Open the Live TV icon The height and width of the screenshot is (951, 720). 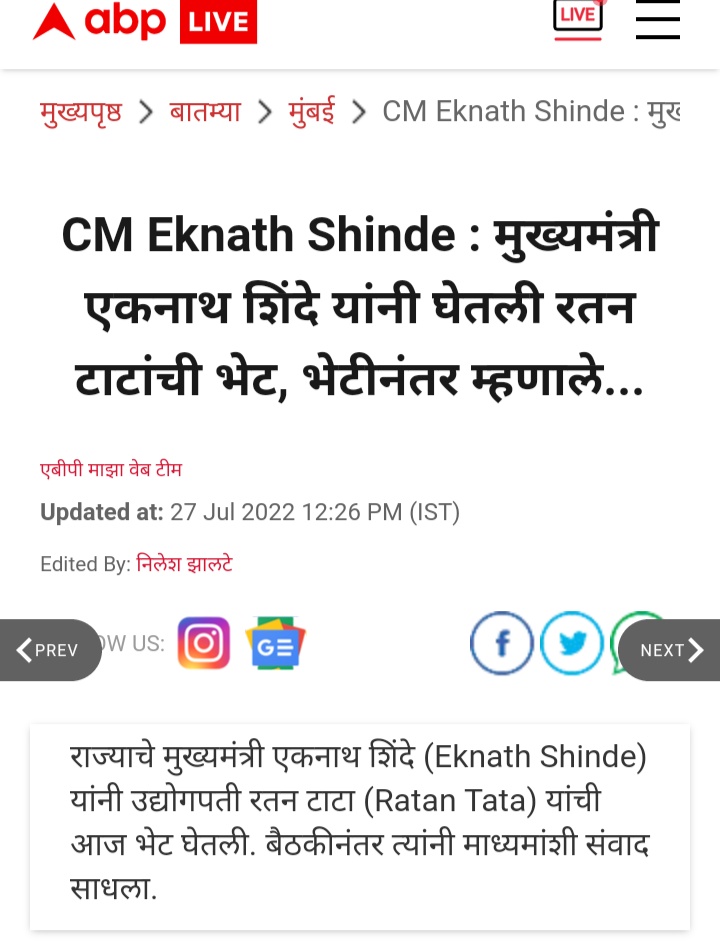(x=578, y=18)
